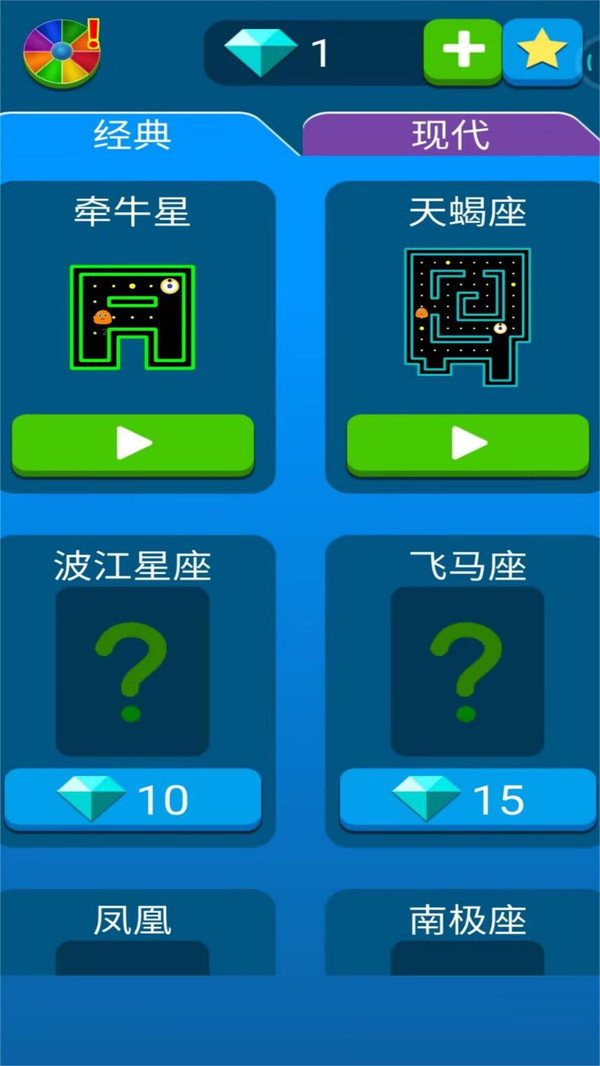The width and height of the screenshot is (600, 1066).
Task: Unlock 飞马座 for 15 diamonds
Action: [468, 799]
